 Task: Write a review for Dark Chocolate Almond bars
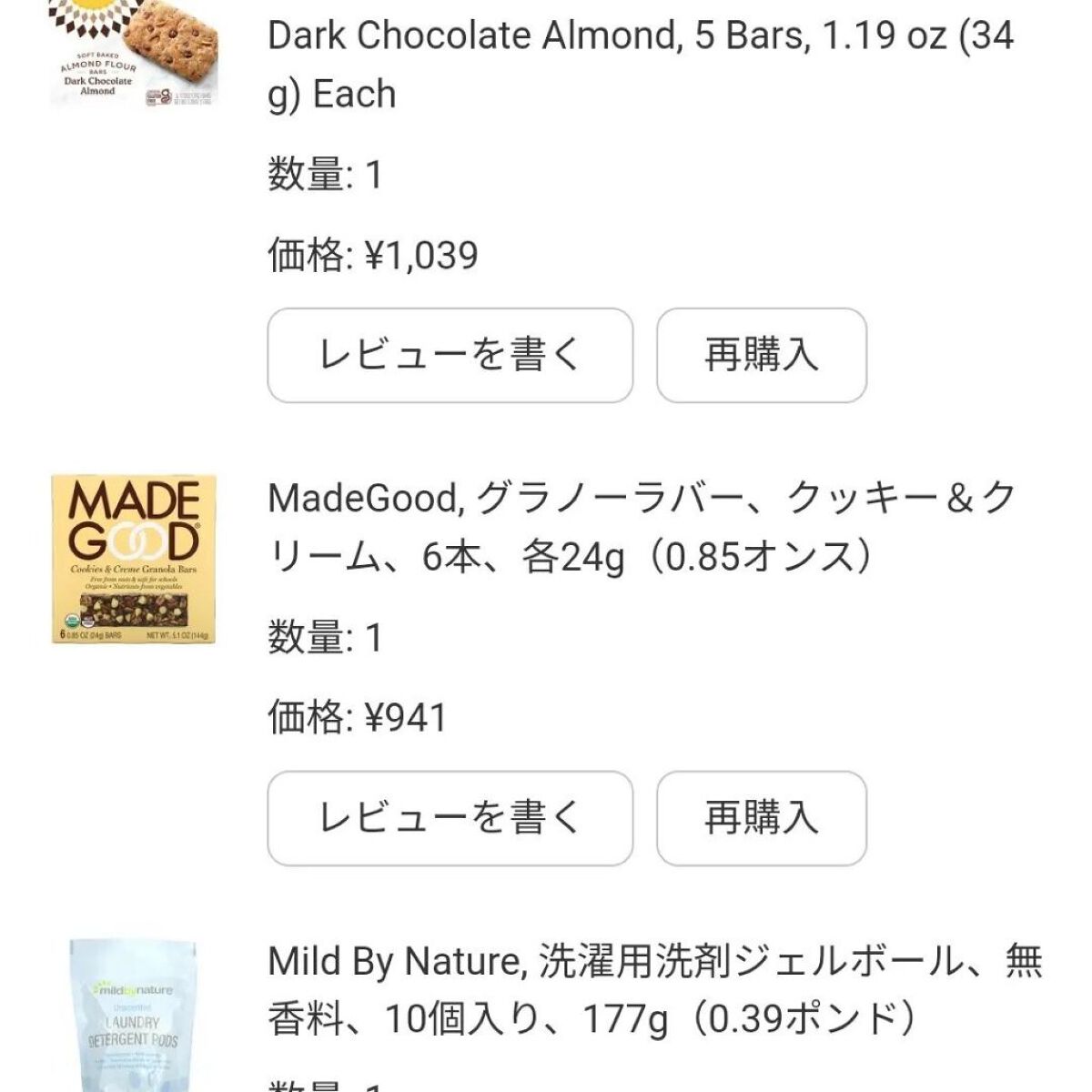click(x=450, y=355)
